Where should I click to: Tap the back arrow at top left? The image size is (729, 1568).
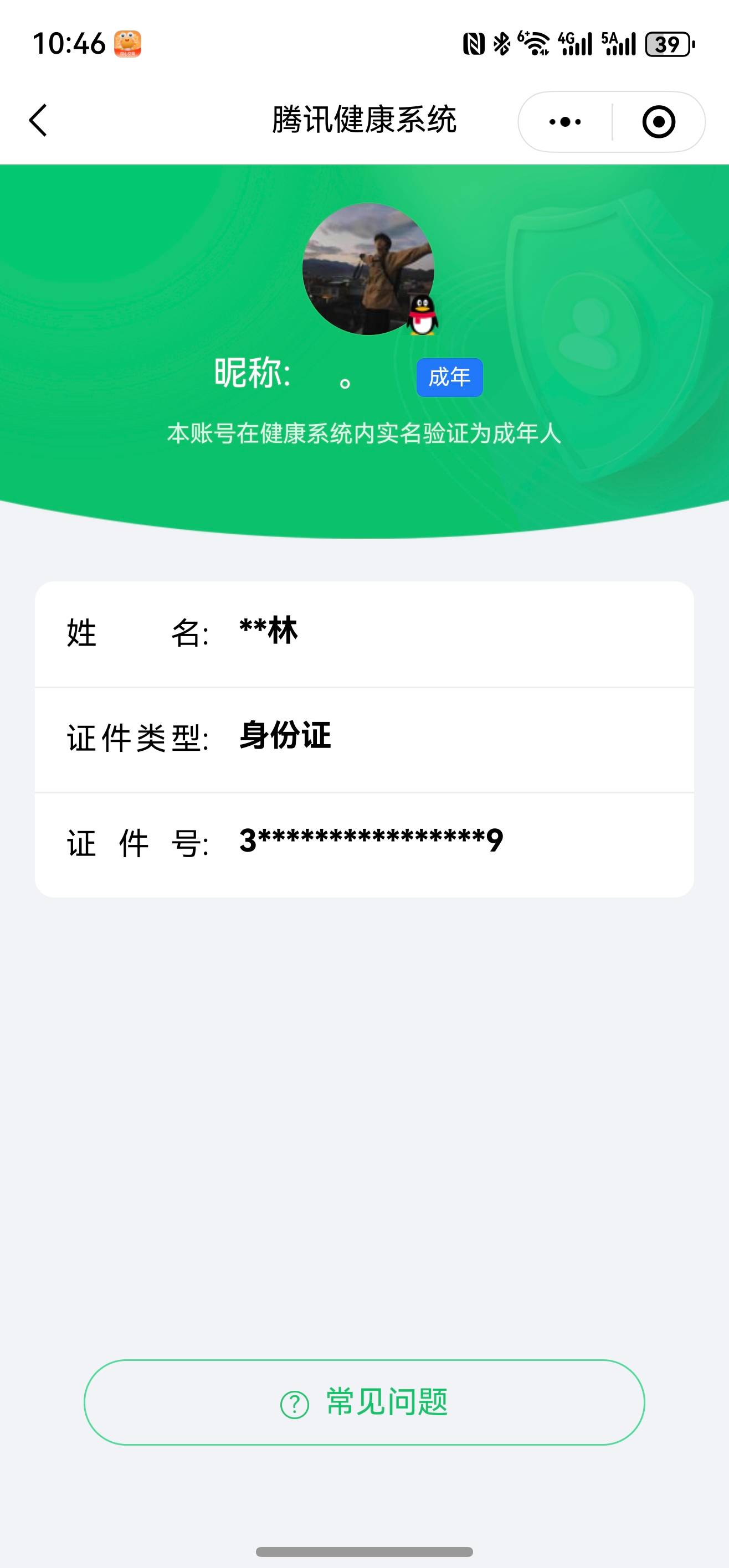(x=38, y=120)
